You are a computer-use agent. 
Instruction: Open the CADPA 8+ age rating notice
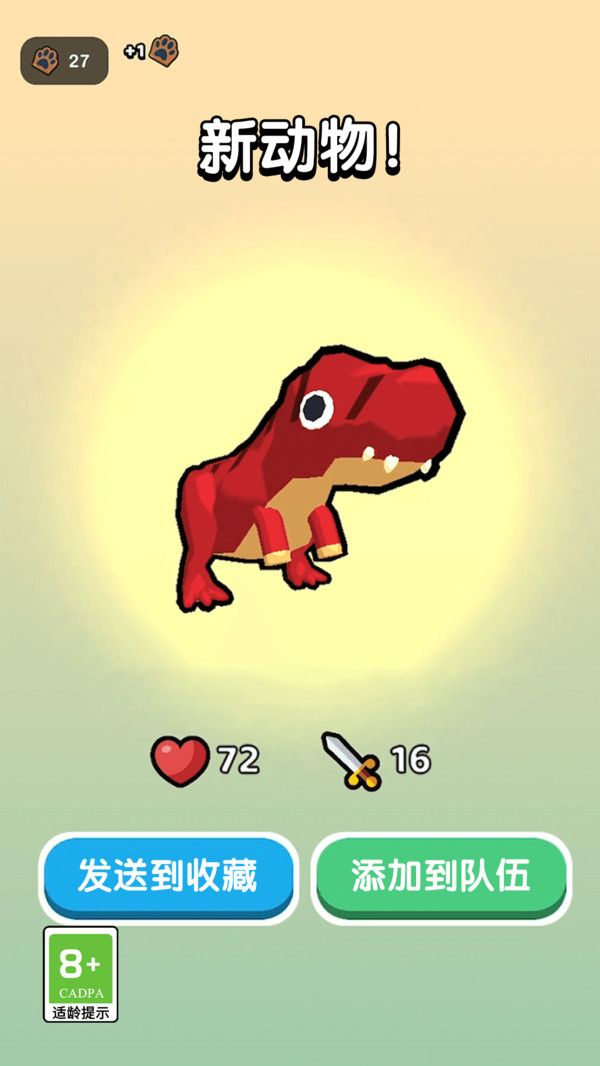[81, 973]
